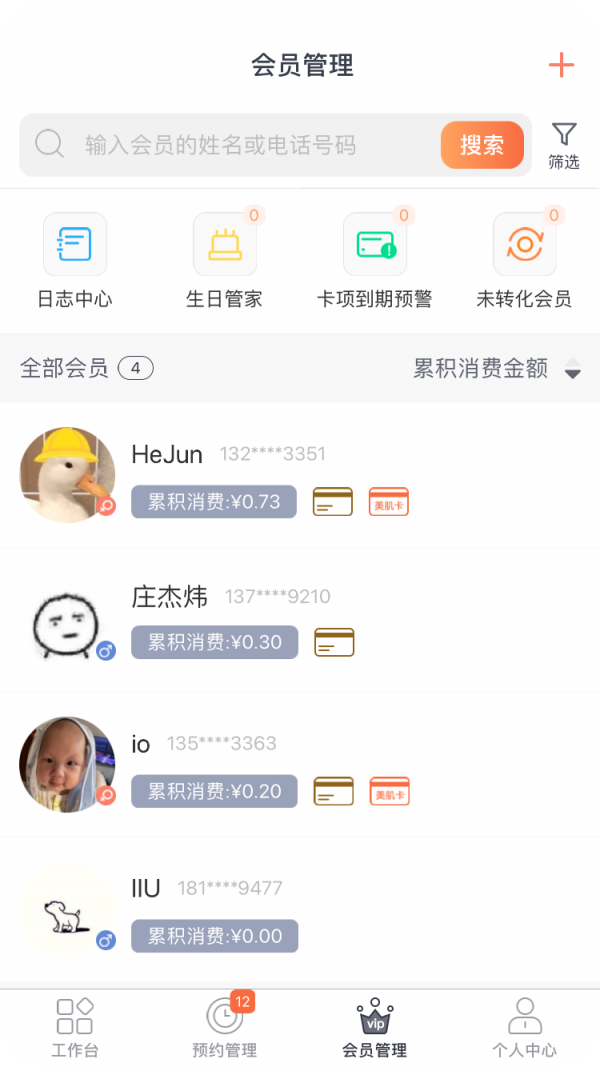The height and width of the screenshot is (1067, 600).
Task: Add a new member with plus icon
Action: [x=561, y=66]
